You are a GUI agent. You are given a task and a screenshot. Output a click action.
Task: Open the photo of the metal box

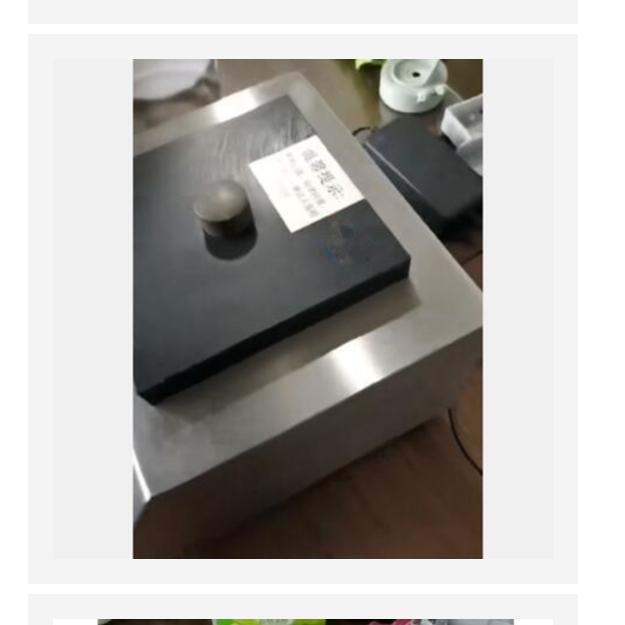coord(307,308)
